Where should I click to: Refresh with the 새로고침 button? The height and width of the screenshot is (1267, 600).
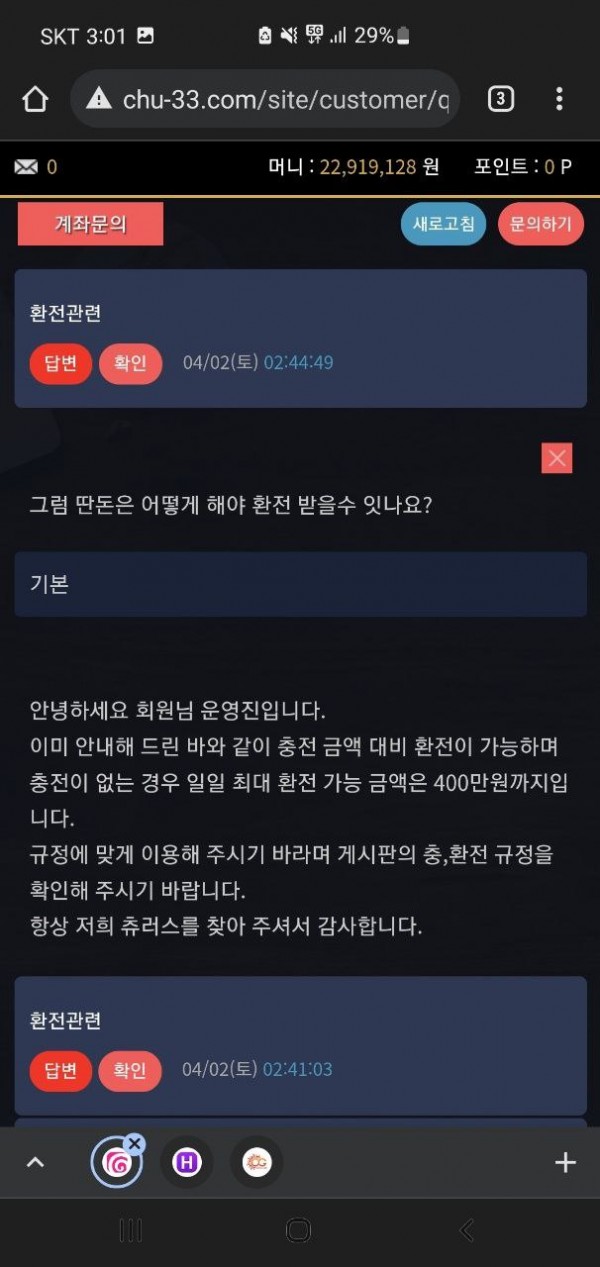tap(444, 224)
